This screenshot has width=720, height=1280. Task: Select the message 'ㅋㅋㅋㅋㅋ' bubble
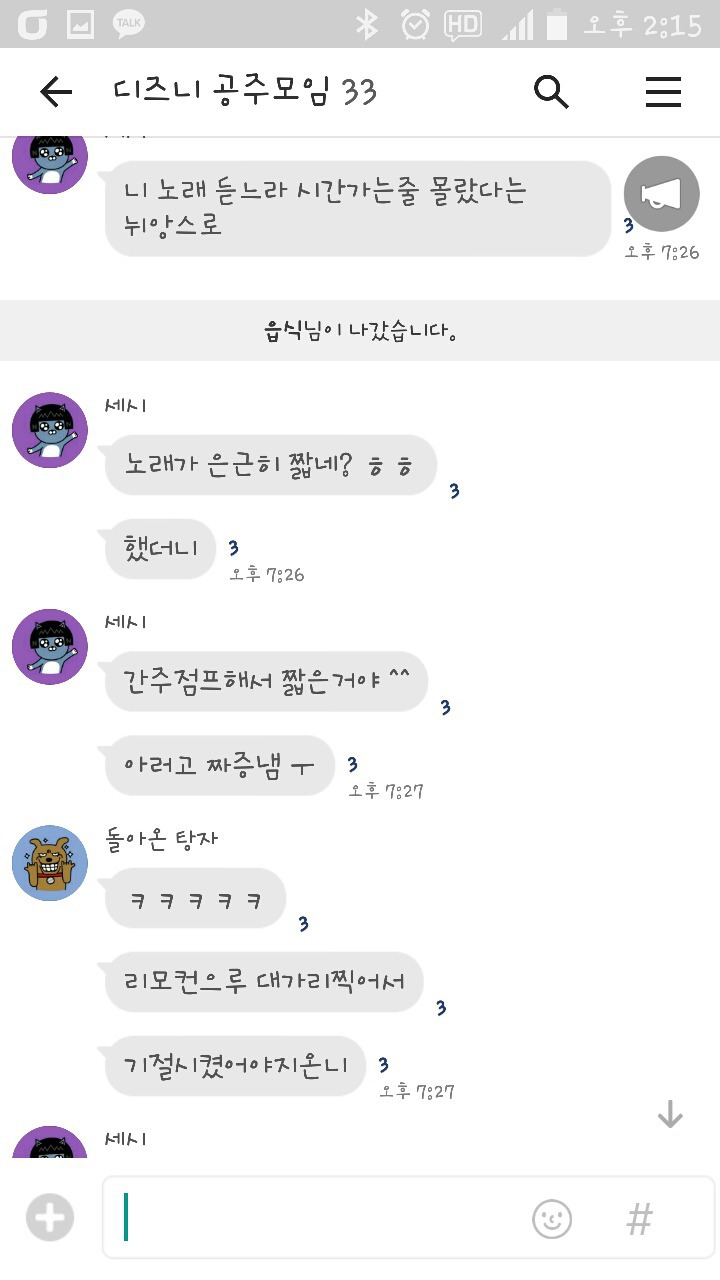point(194,898)
